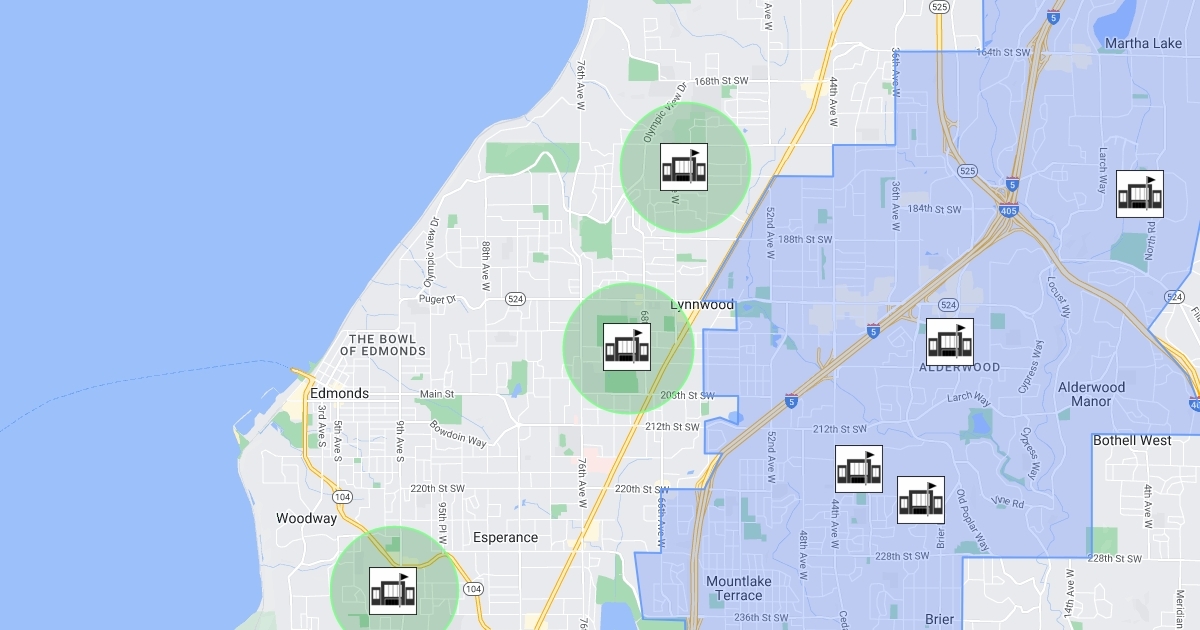Screen dimensions: 1200x630
Task: Select the school marker near Olympic View Dr
Action: 684,167
